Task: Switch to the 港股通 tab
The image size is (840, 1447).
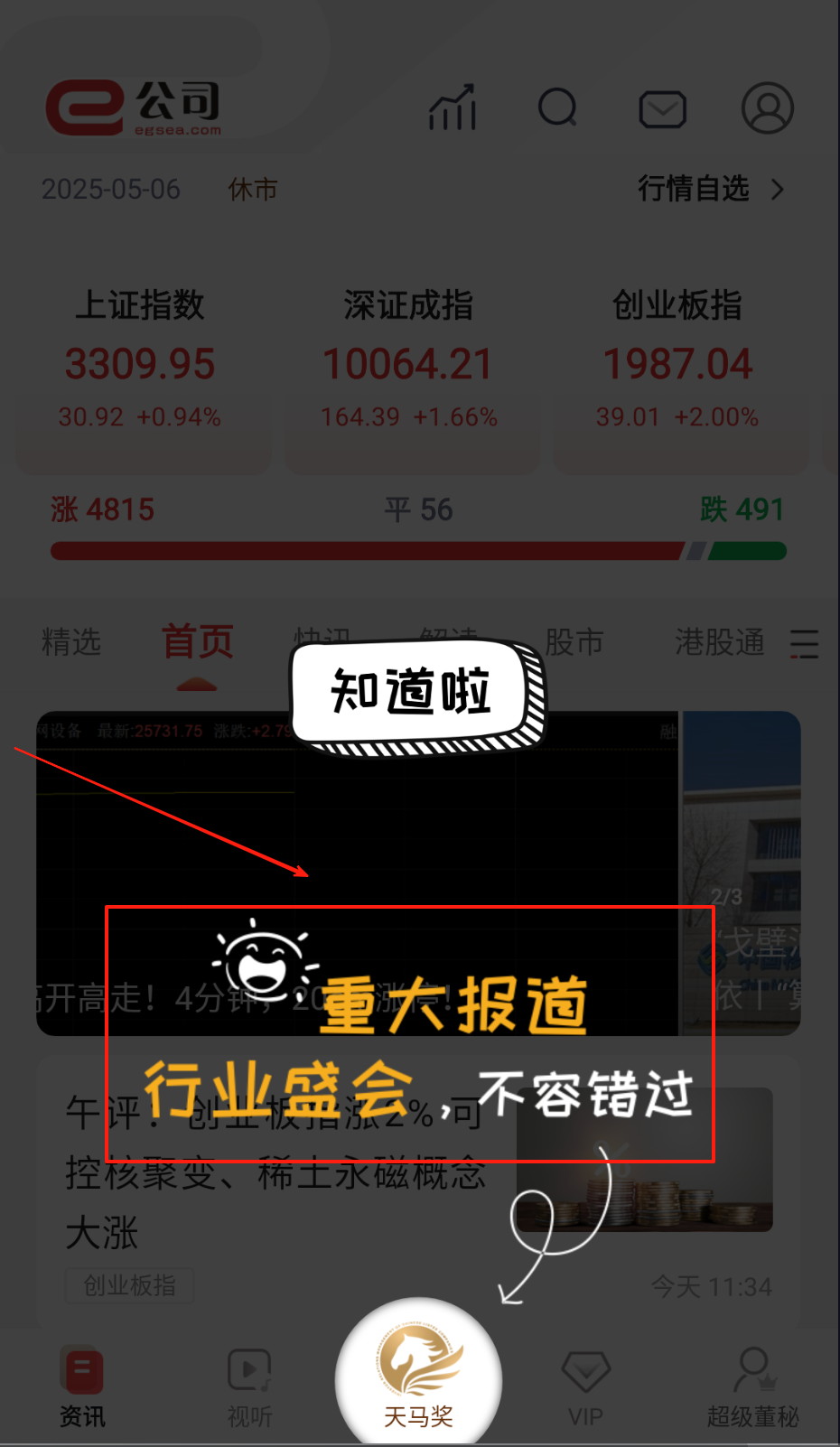Action: pos(720,642)
